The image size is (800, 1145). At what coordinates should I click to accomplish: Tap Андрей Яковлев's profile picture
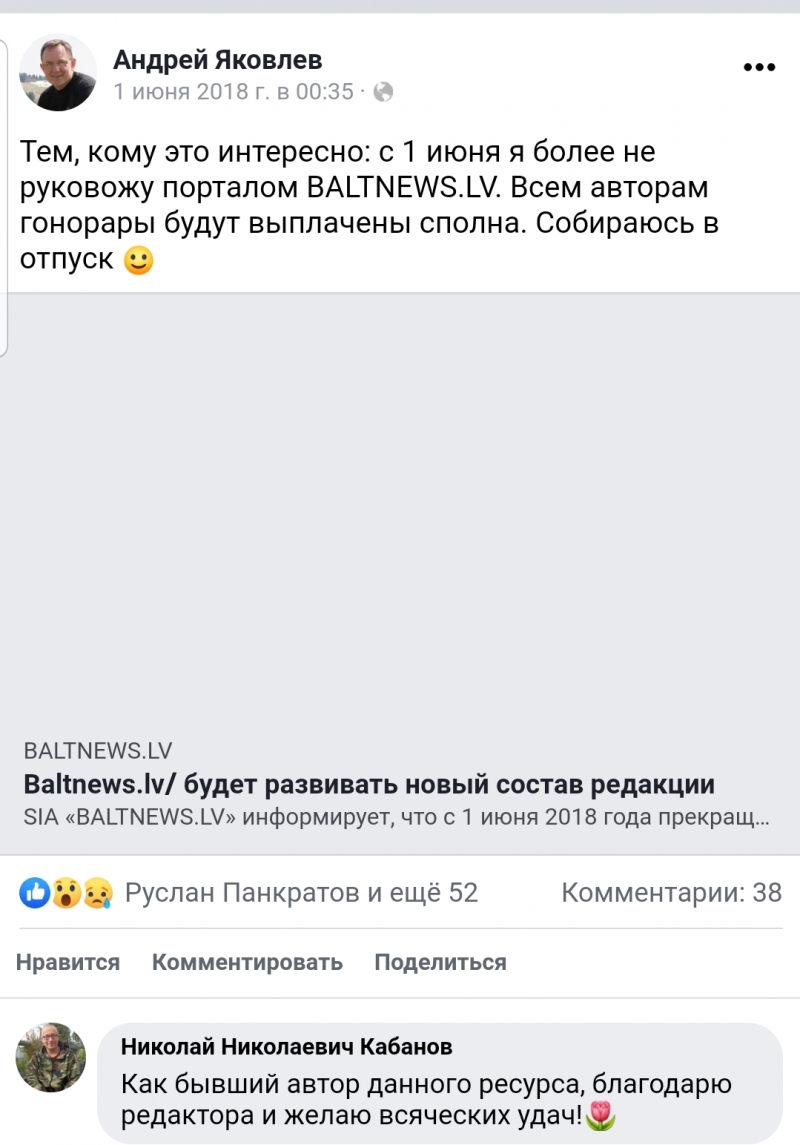[59, 73]
